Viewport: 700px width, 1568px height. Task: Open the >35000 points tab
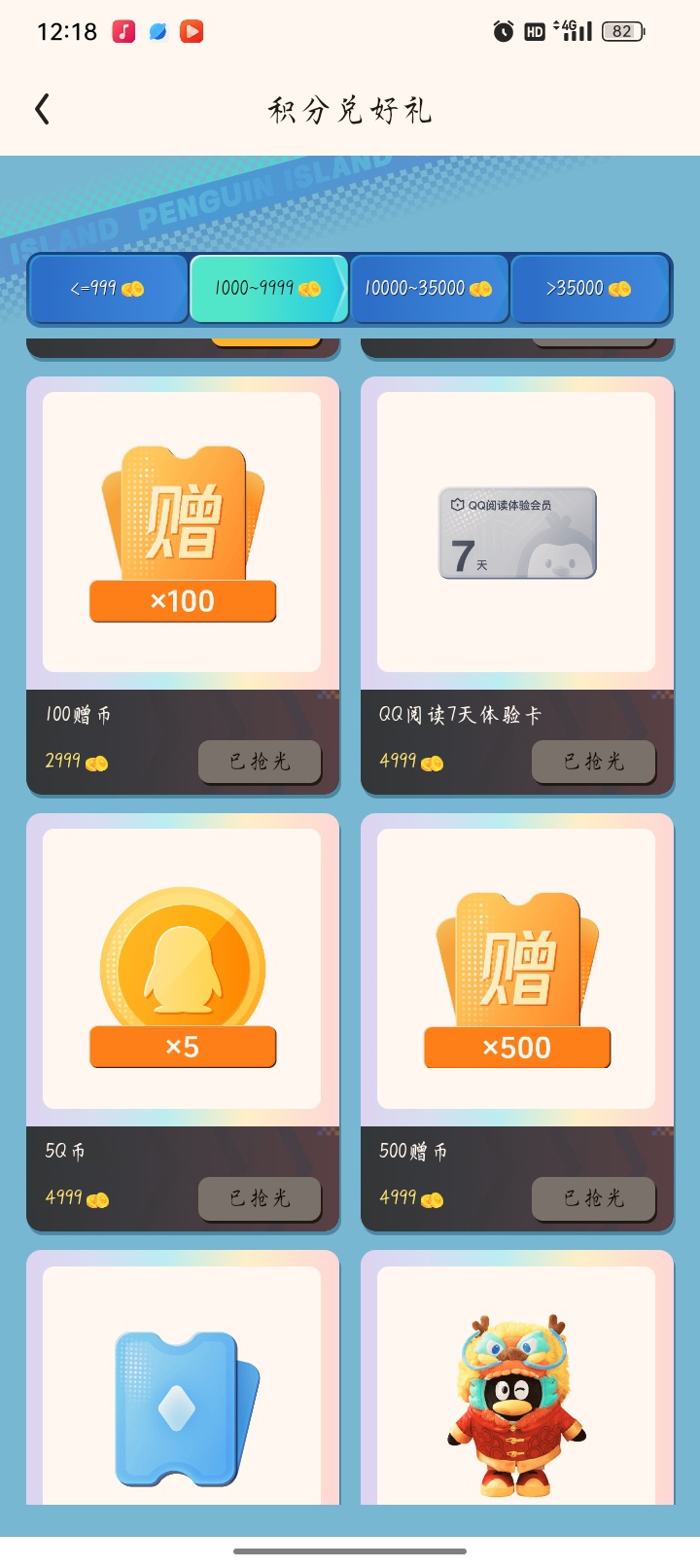[589, 289]
